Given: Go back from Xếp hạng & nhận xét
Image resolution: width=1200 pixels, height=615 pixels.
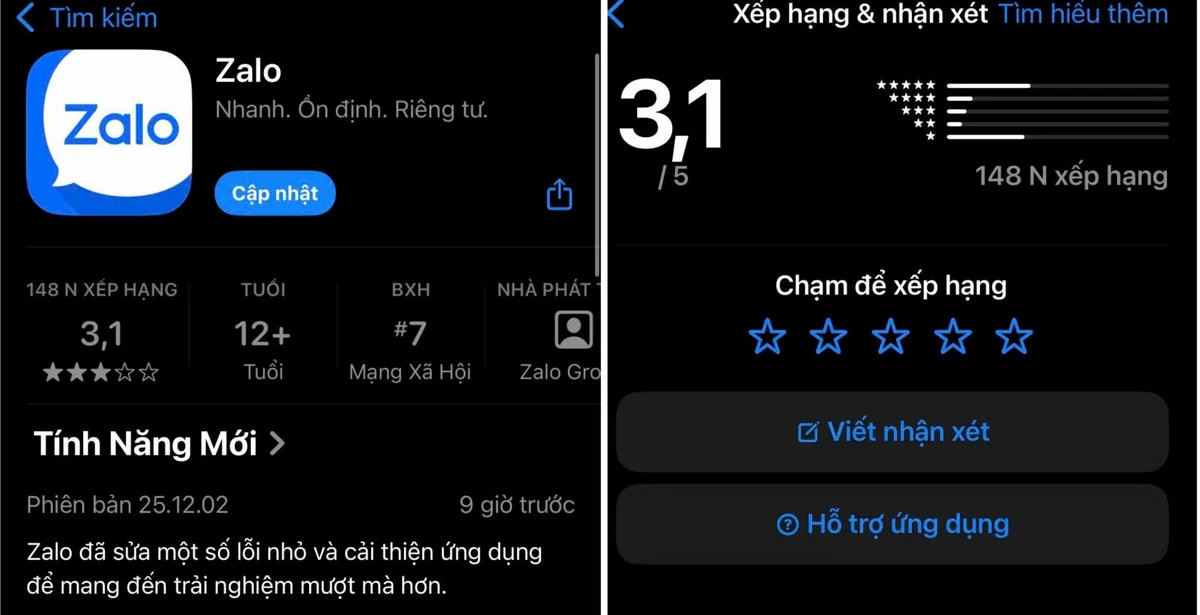Looking at the screenshot, I should click(x=617, y=14).
